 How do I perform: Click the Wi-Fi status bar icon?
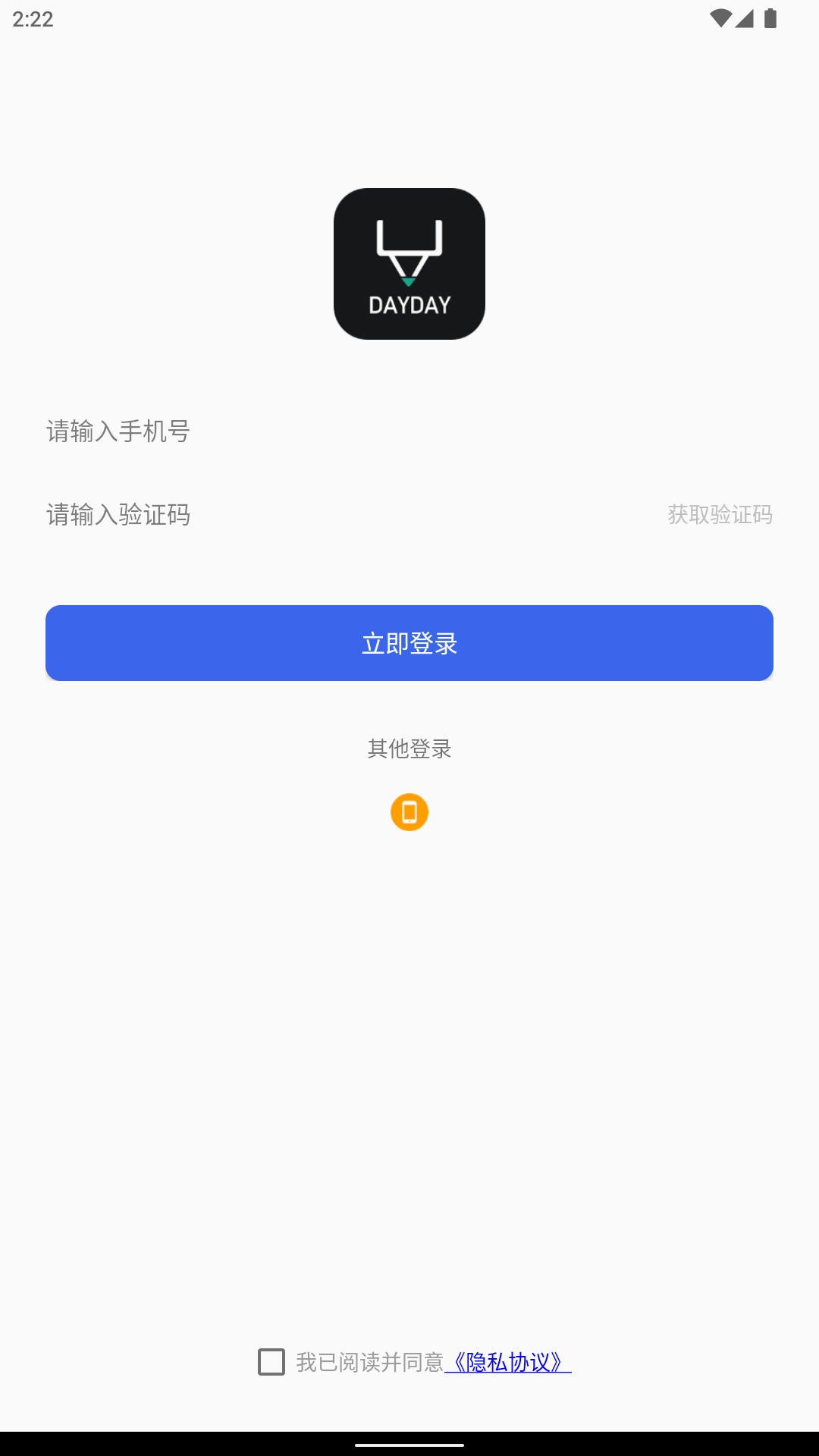point(723,17)
